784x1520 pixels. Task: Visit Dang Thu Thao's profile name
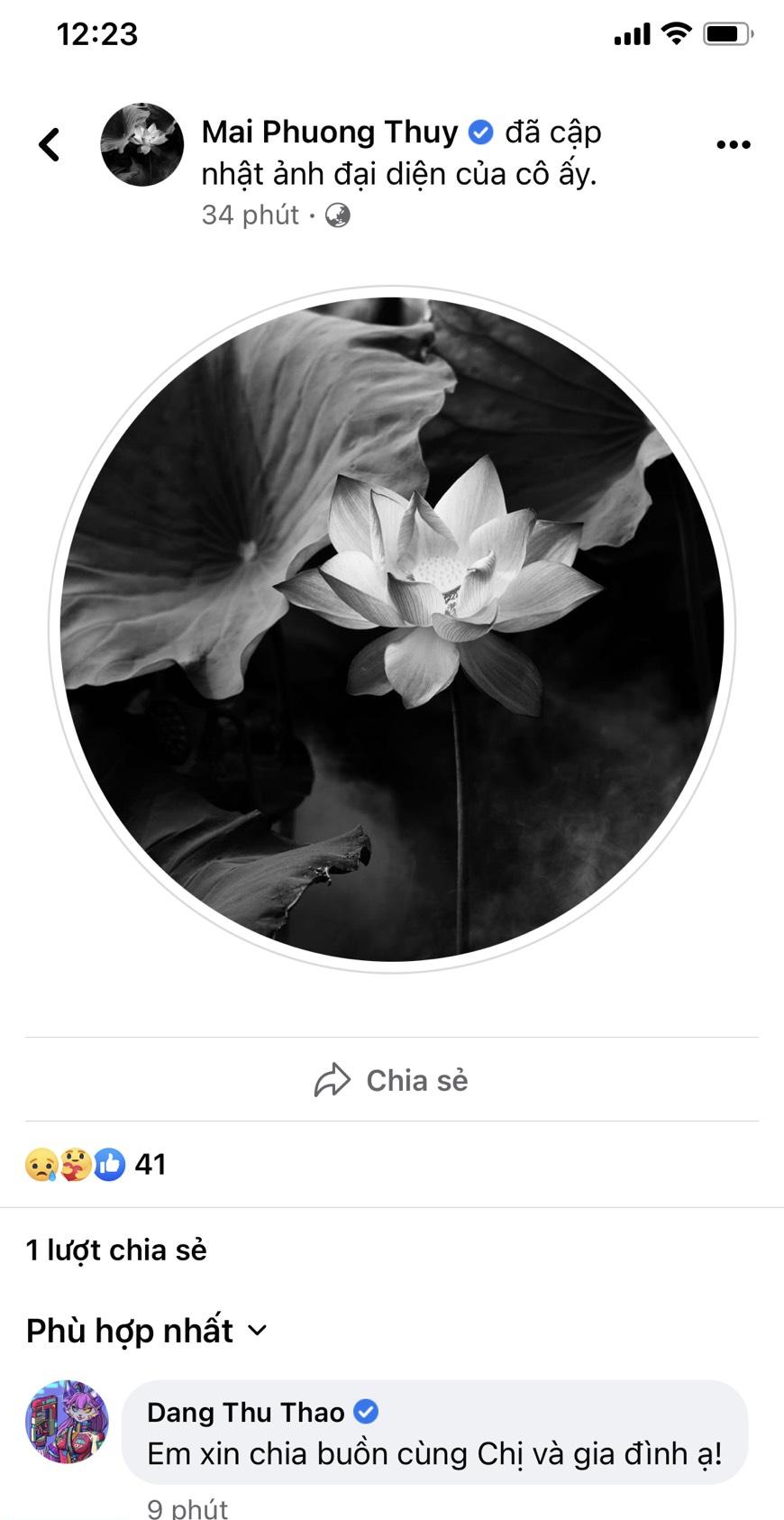(245, 1412)
